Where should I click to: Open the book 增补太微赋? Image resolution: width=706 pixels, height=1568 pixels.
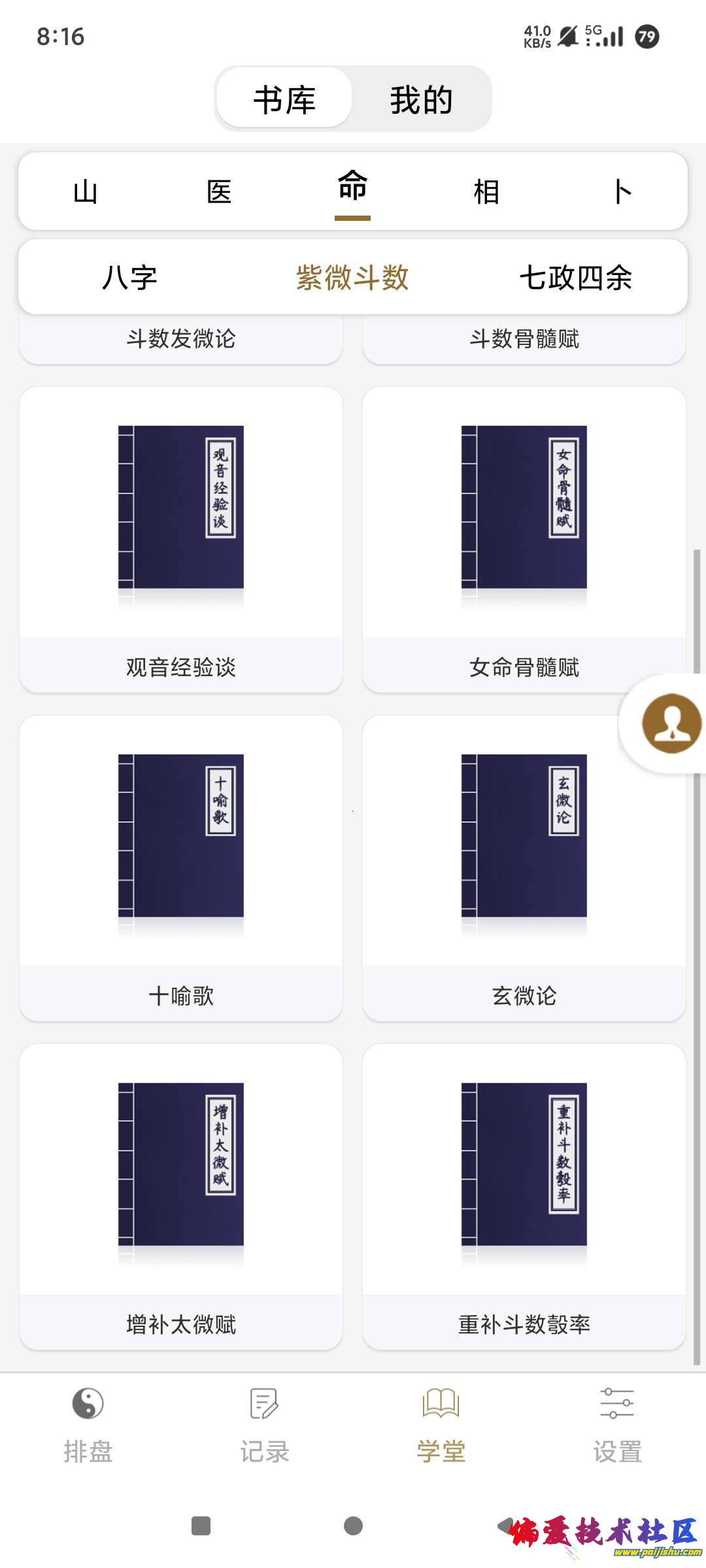(x=181, y=1196)
